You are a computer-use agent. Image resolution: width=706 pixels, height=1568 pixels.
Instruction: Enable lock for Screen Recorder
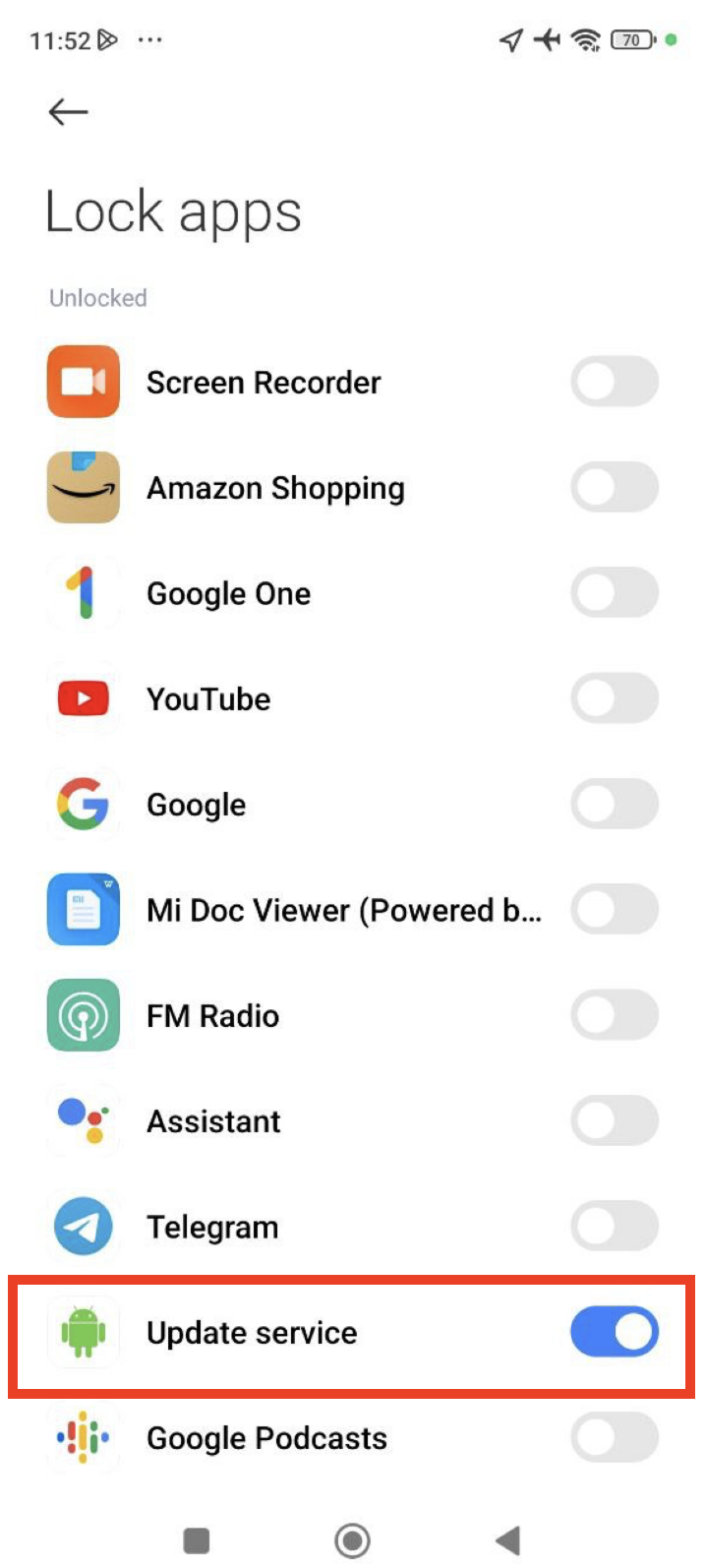click(614, 382)
